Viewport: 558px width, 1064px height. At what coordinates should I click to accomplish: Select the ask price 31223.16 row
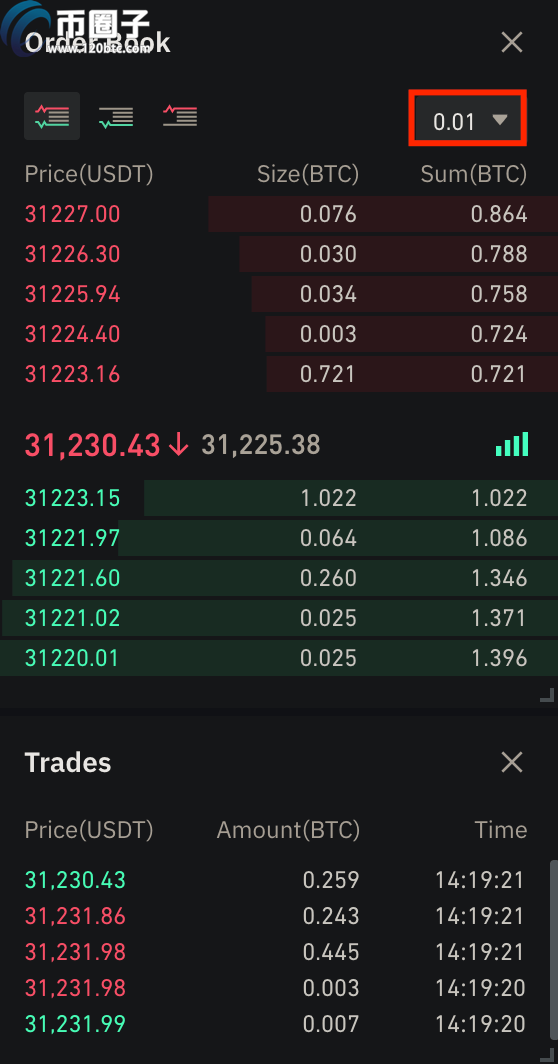[x=279, y=374]
